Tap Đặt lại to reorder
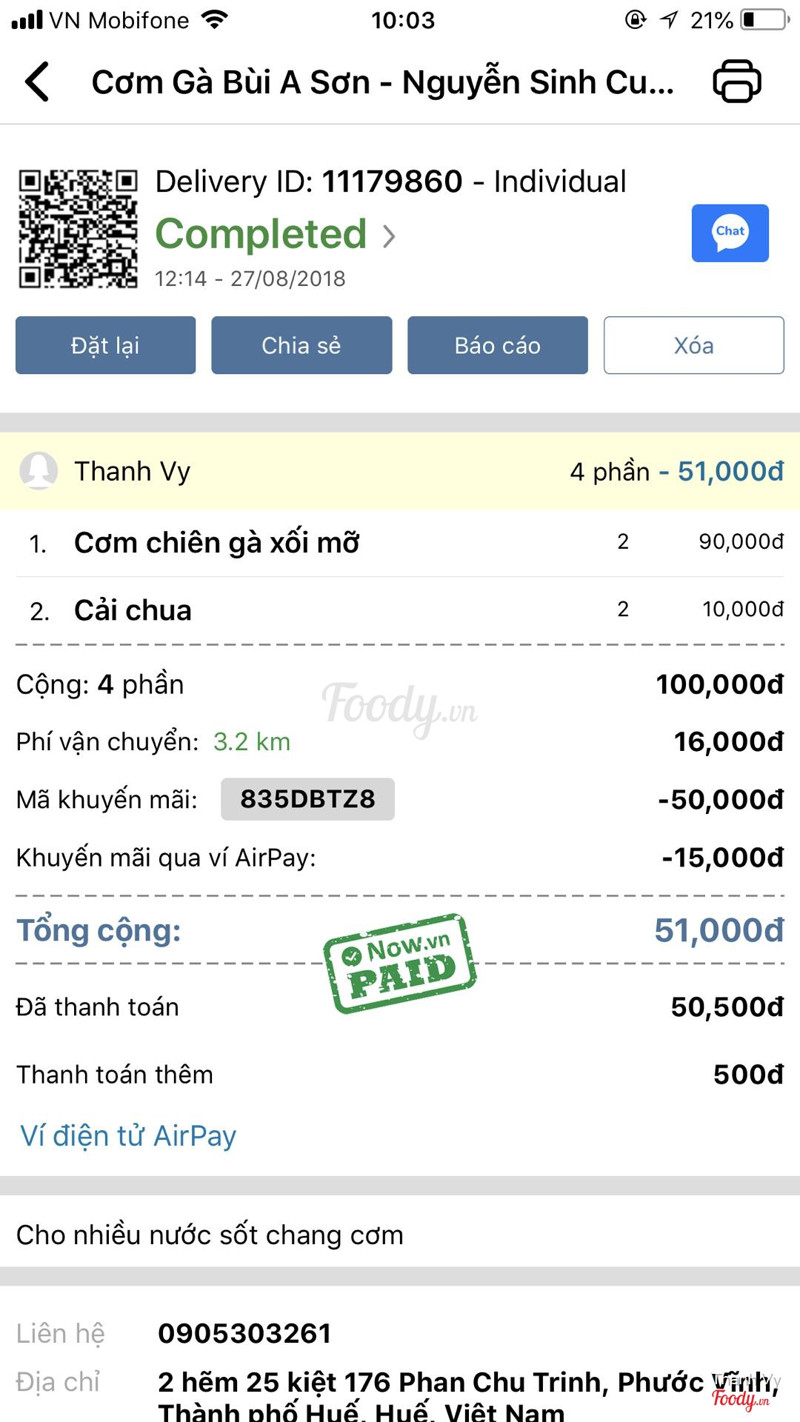 click(106, 346)
